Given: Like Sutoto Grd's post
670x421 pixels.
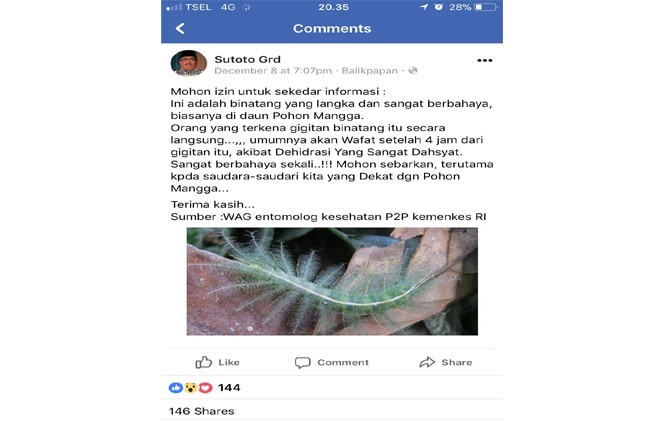Looking at the screenshot, I should click(x=218, y=362).
